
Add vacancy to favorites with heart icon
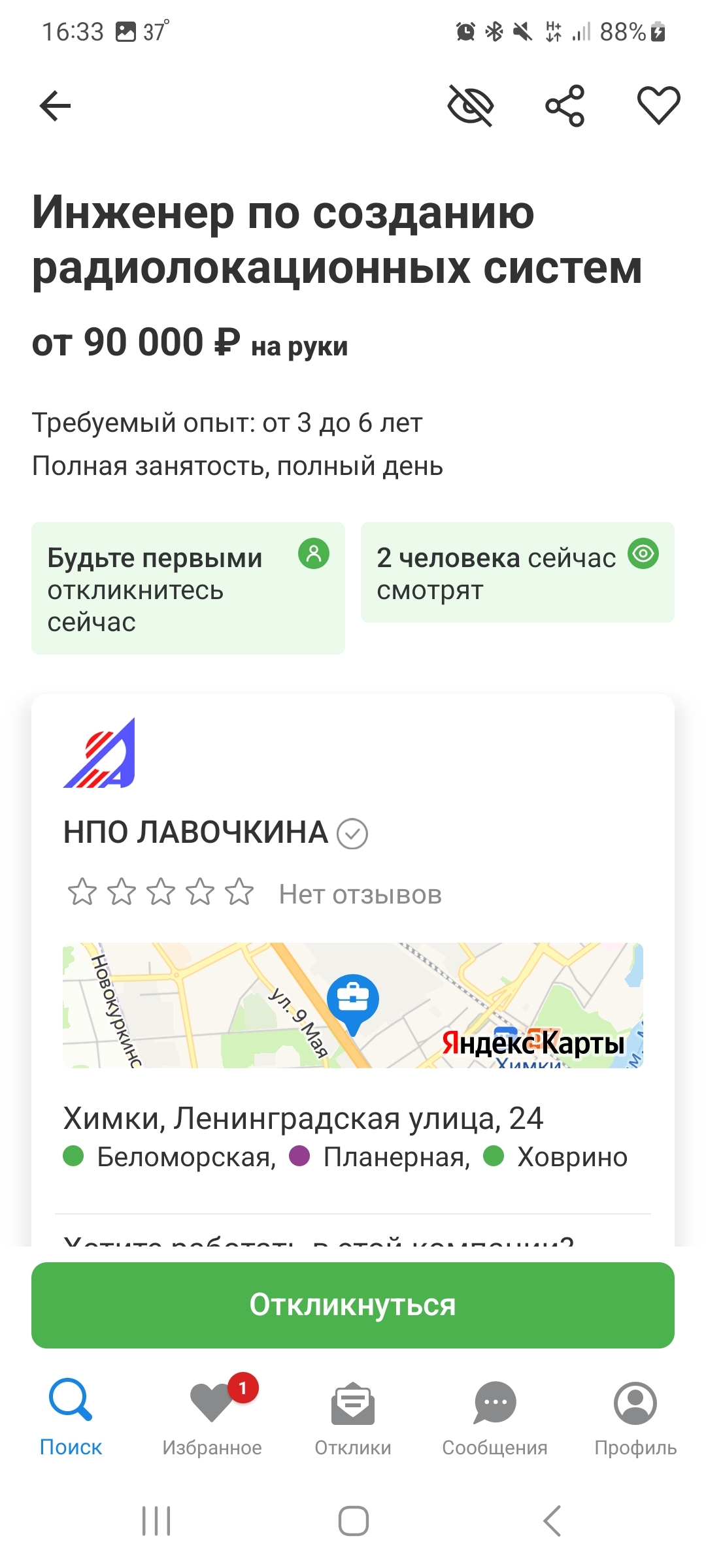click(658, 105)
